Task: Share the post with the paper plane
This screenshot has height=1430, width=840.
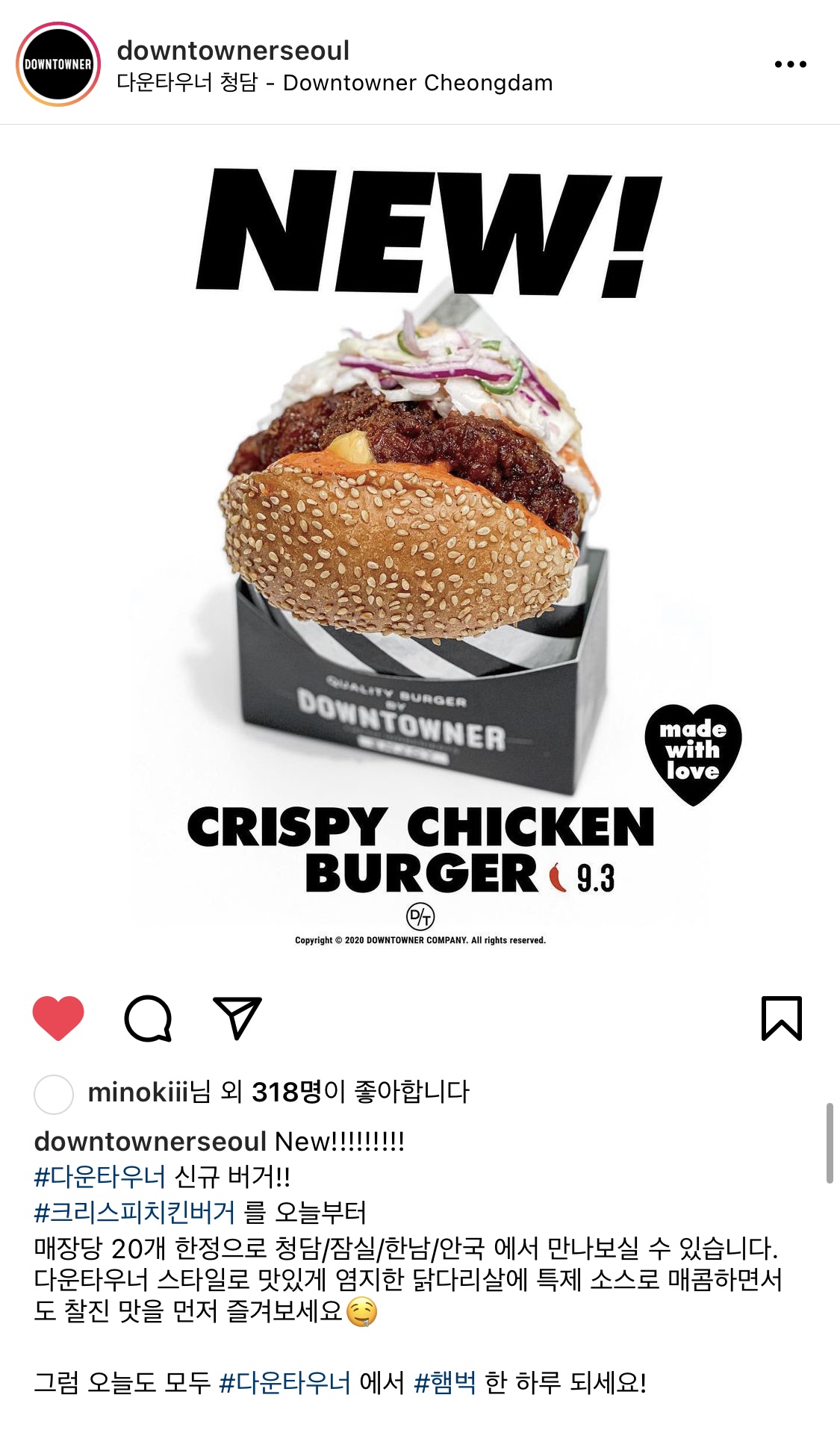Action: [237, 1018]
